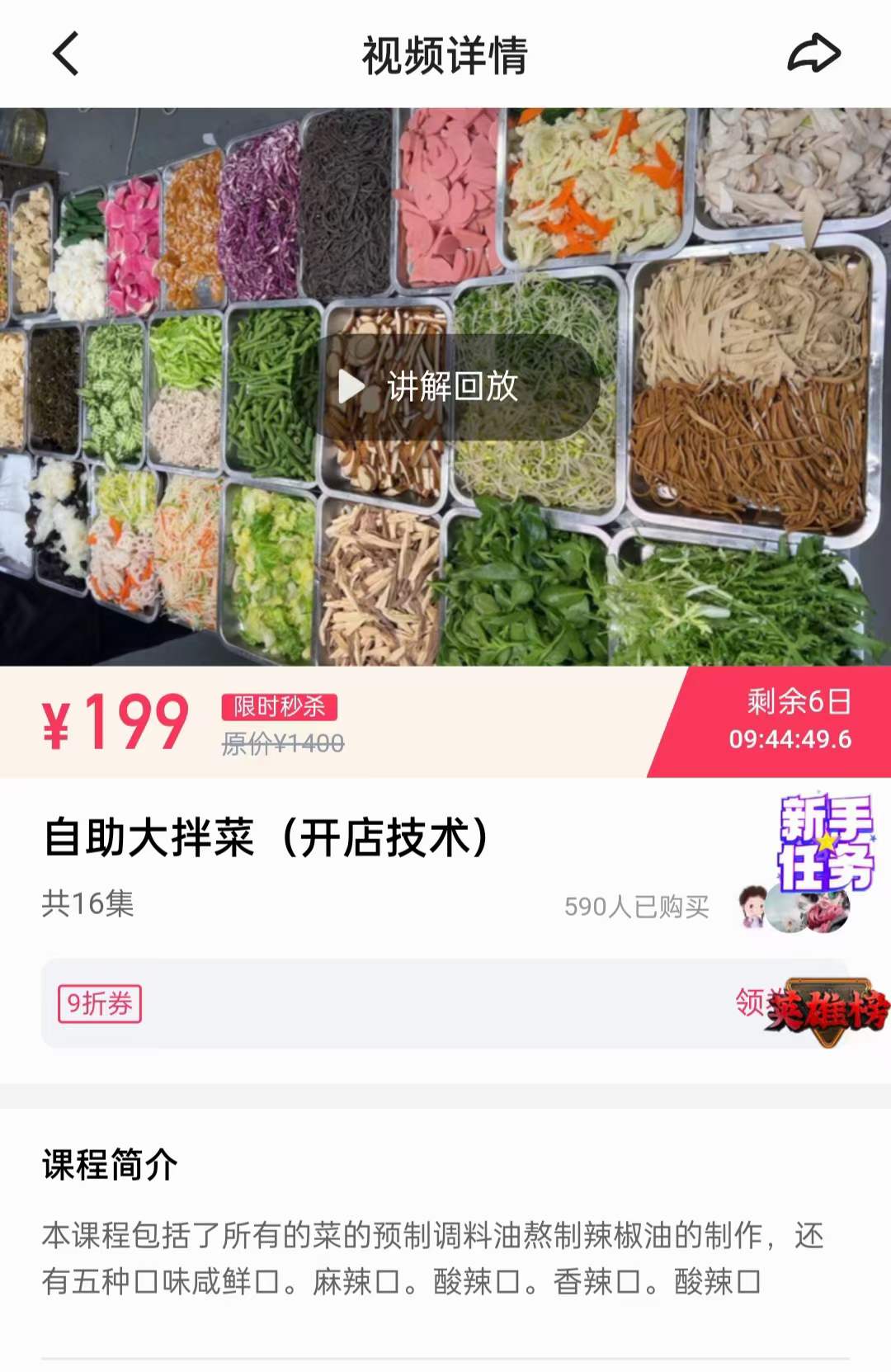Tap the play triangle inside the video

pyautogui.click(x=350, y=384)
